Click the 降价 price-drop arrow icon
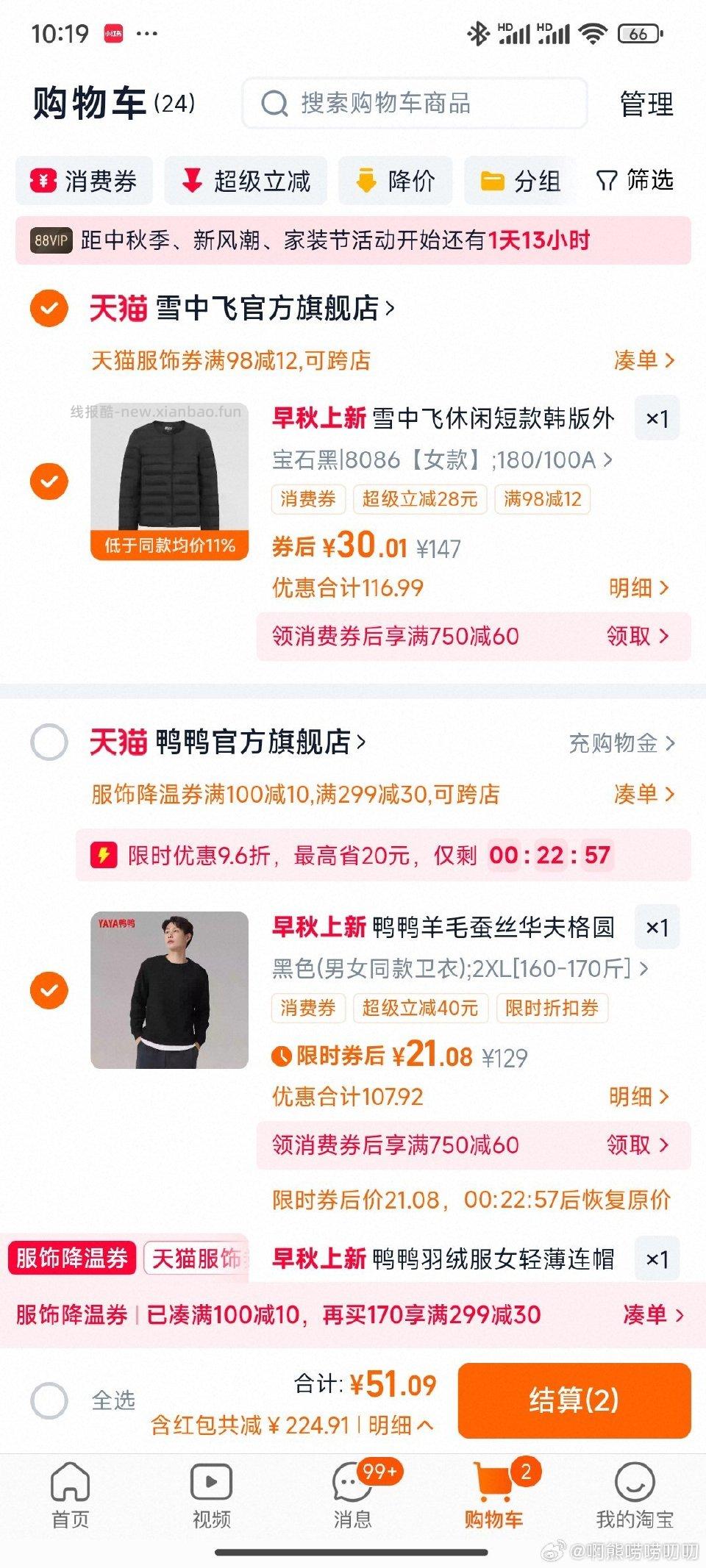Image resolution: width=706 pixels, height=1568 pixels. coord(366,181)
